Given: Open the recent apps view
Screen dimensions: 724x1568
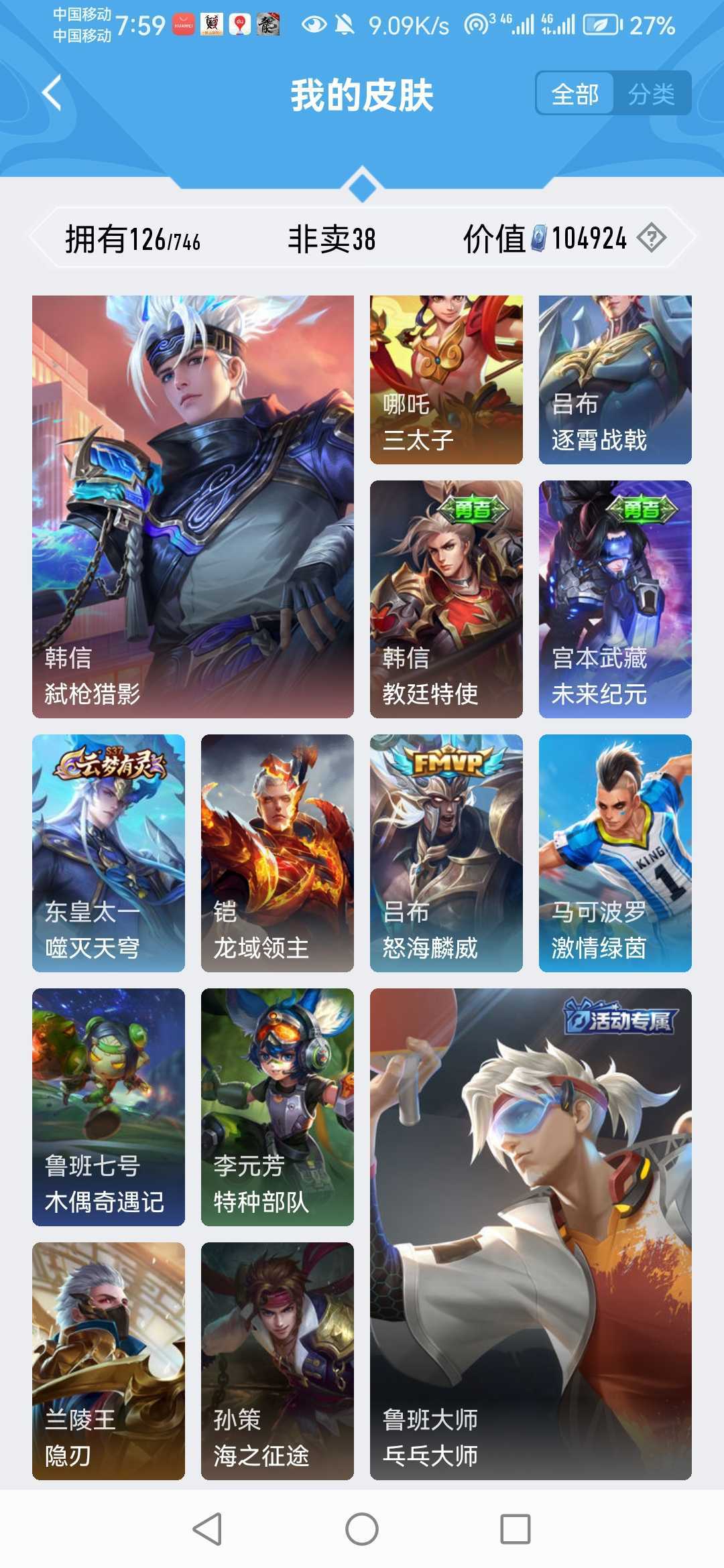Looking at the screenshot, I should point(515,1529).
